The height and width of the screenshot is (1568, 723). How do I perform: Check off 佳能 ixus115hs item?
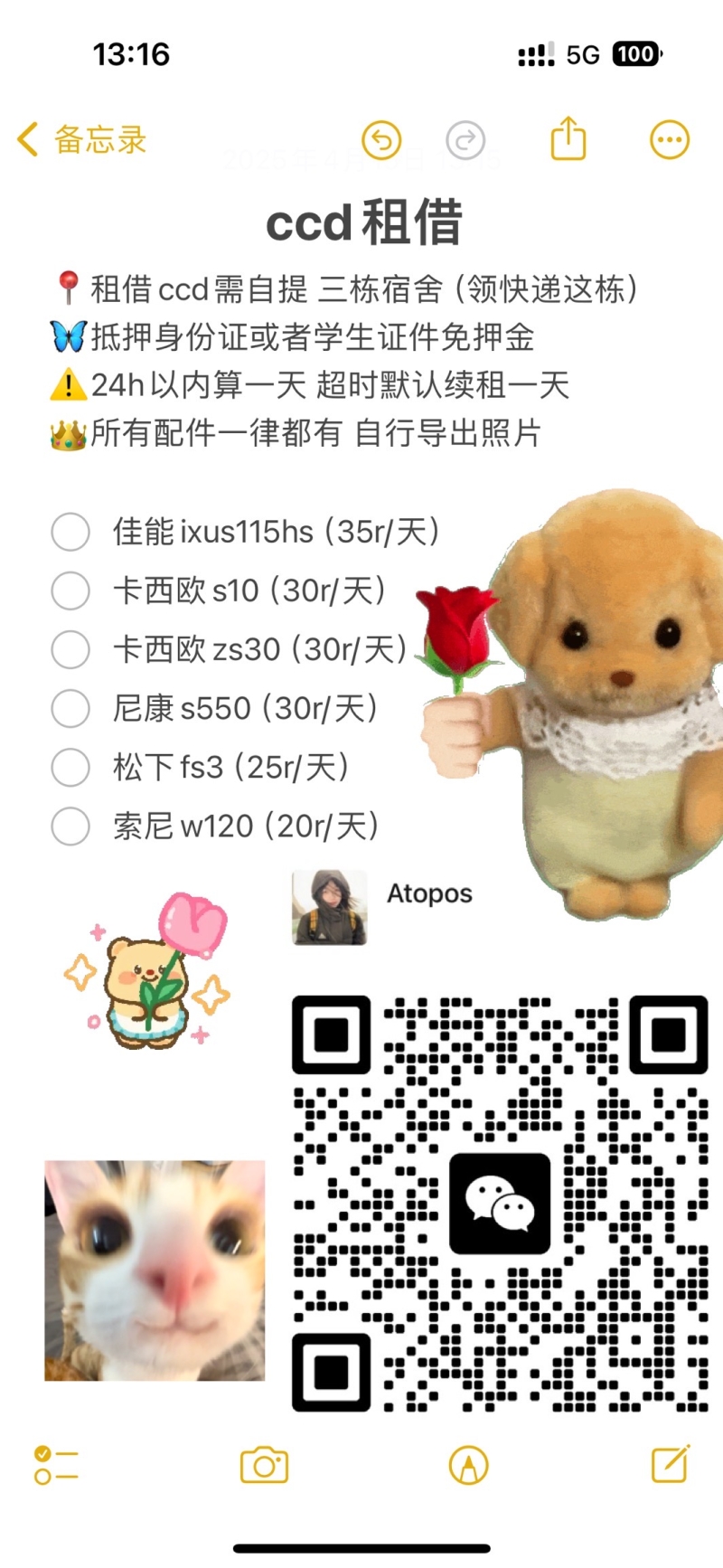pos(70,532)
